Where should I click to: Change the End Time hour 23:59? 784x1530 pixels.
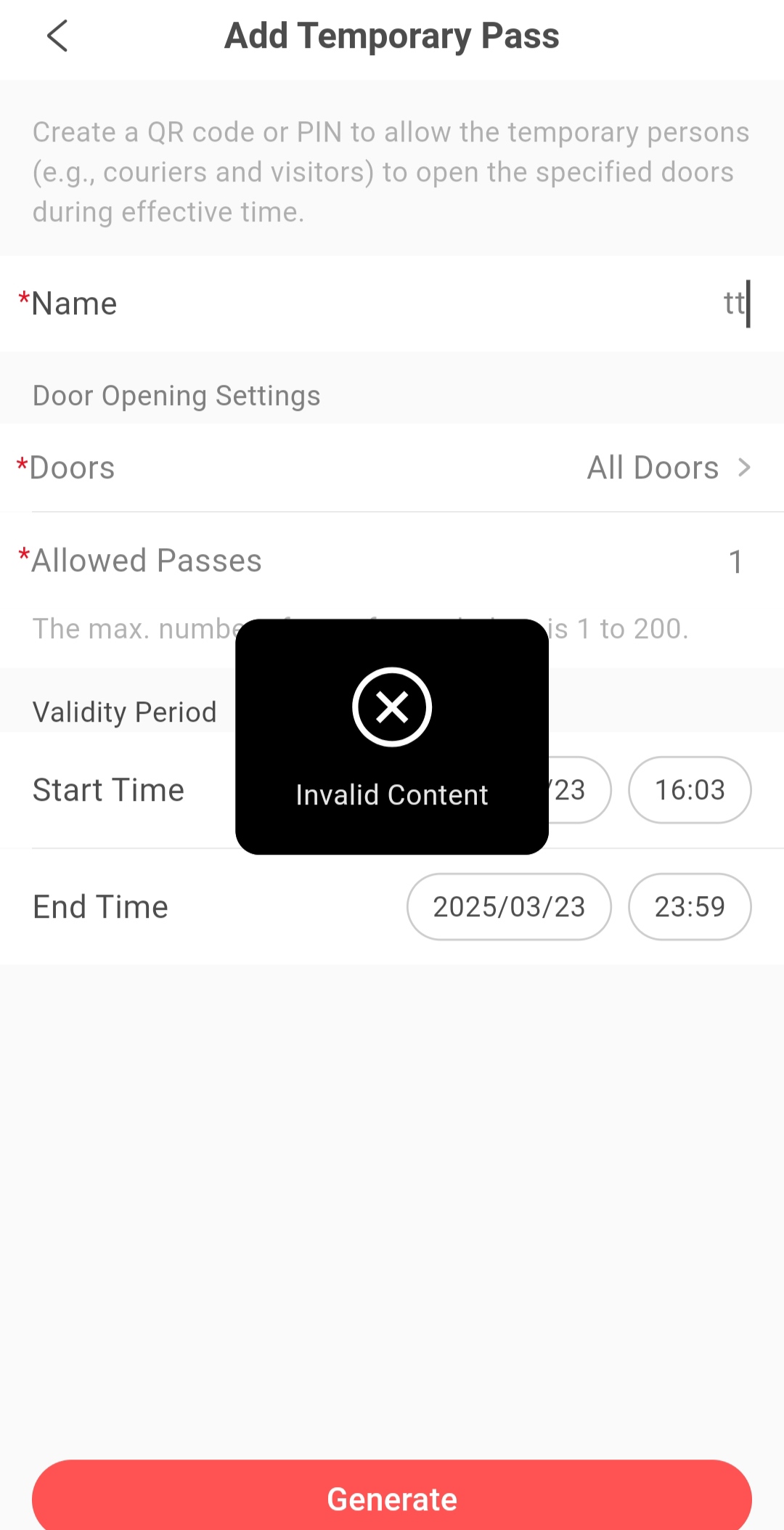click(x=689, y=907)
